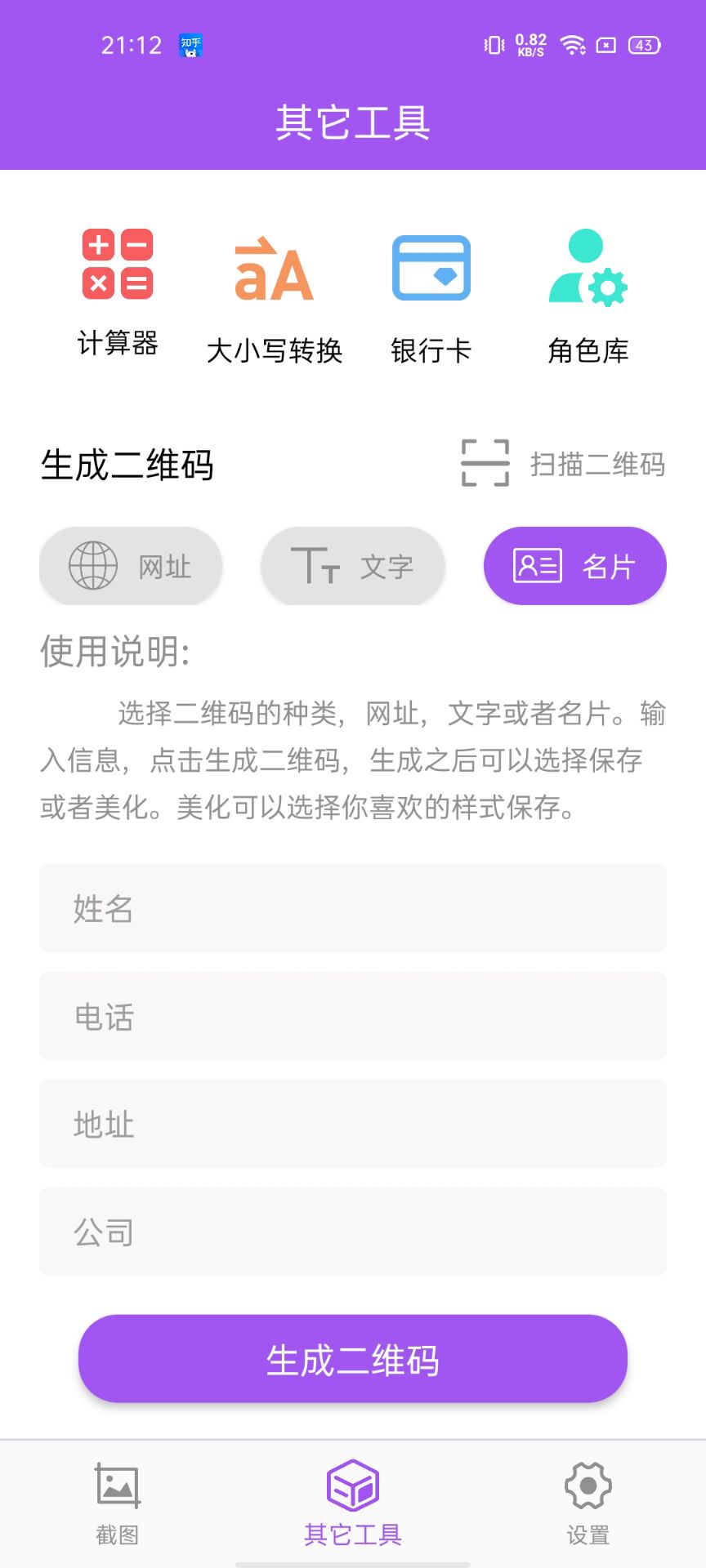Viewport: 706px width, 1568px height.
Task: Focus the 地址 input field
Action: [x=353, y=1124]
